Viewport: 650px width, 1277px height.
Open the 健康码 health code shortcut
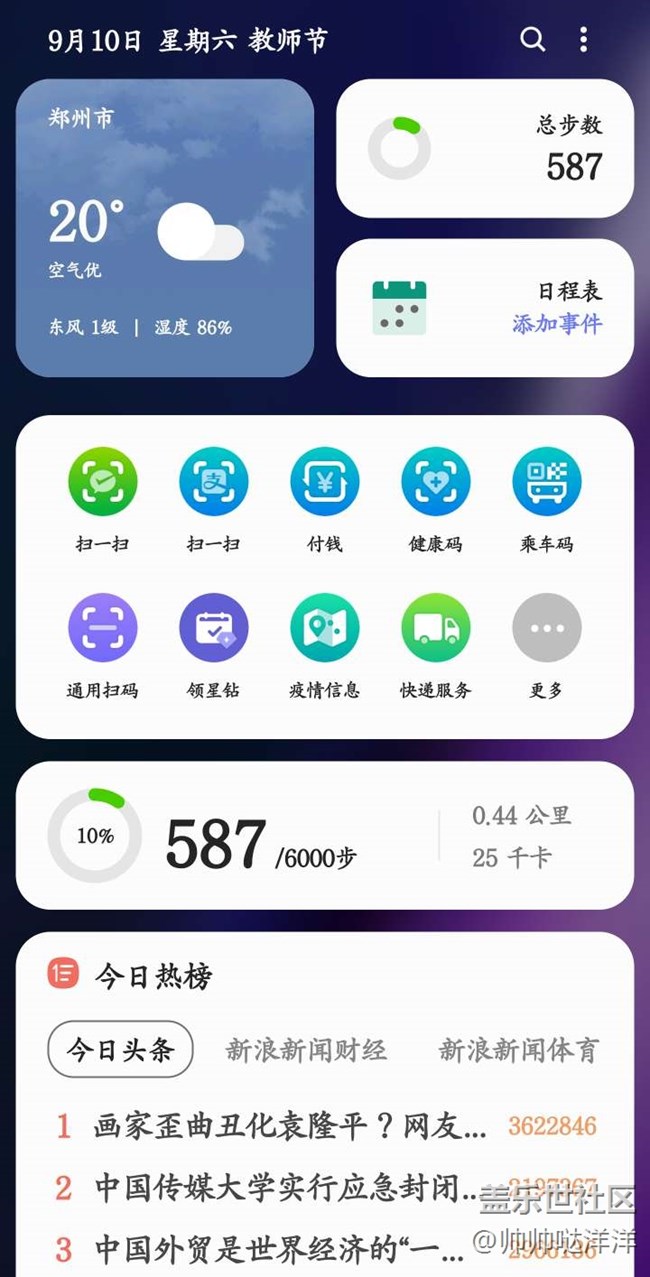(x=436, y=498)
